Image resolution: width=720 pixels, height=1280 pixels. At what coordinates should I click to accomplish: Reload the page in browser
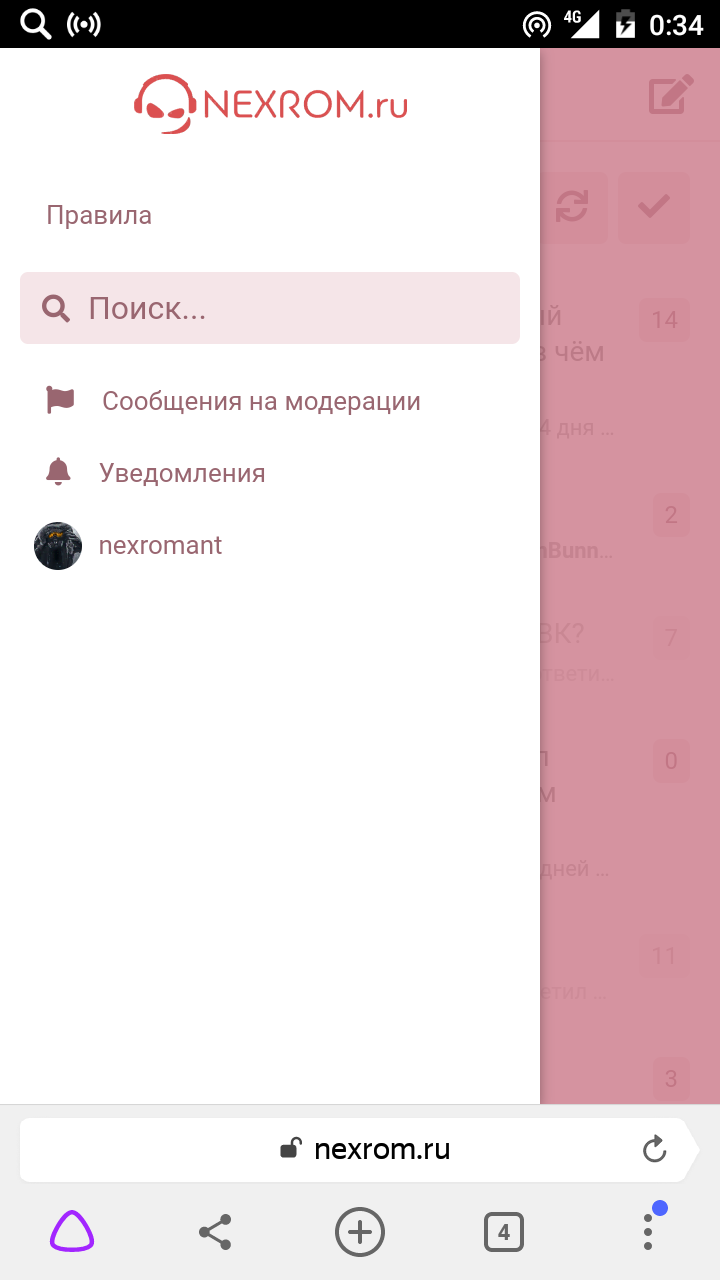tap(654, 1149)
